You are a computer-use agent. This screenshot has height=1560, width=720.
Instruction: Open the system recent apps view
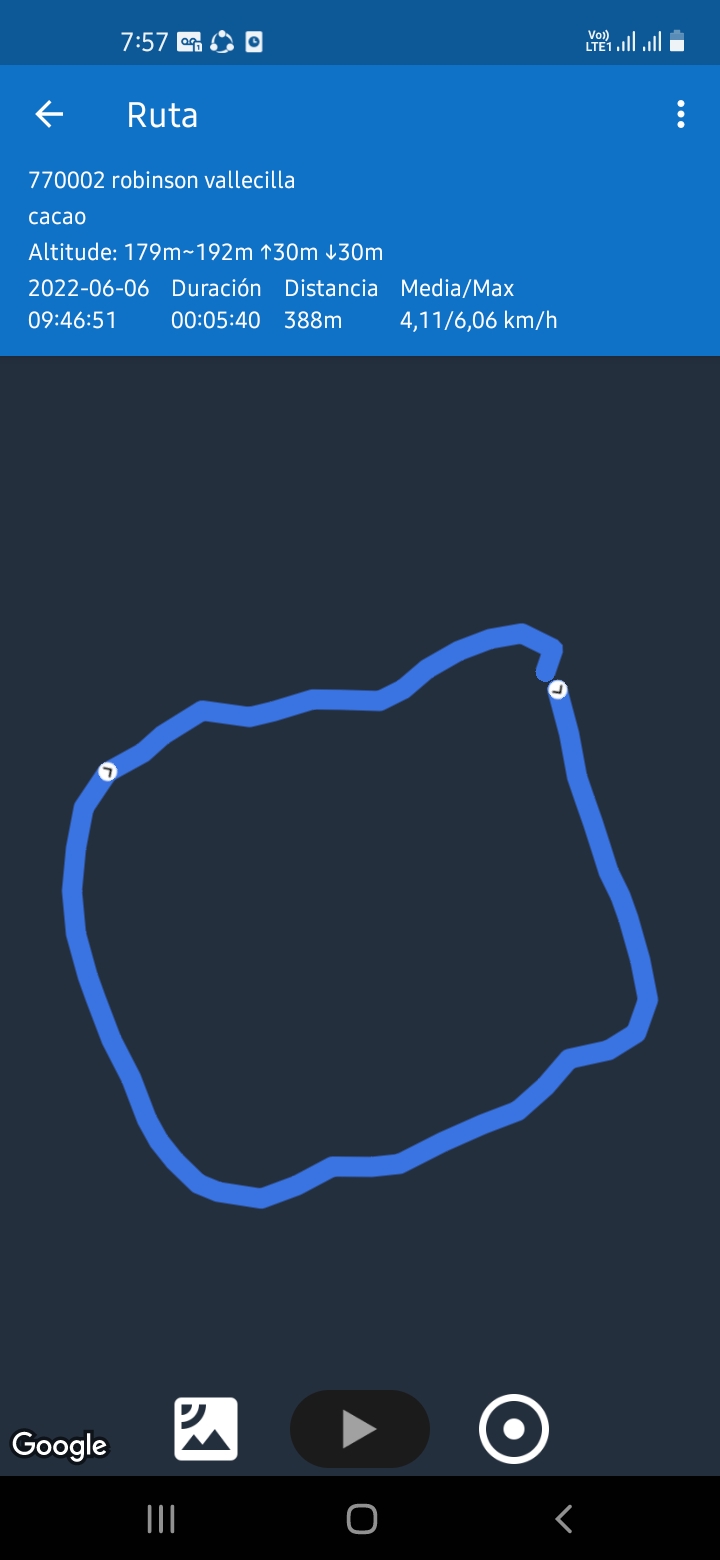161,1519
